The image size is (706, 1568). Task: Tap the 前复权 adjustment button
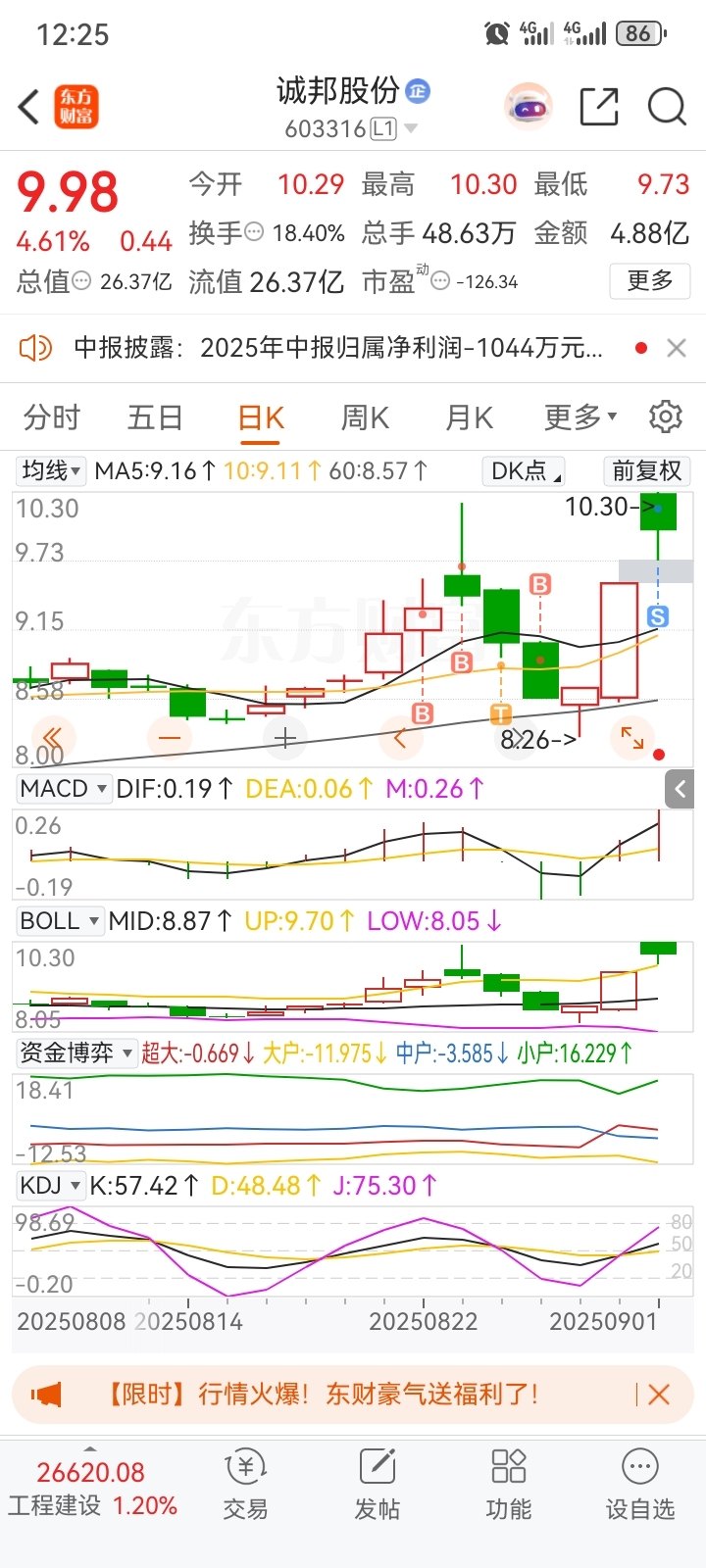646,470
